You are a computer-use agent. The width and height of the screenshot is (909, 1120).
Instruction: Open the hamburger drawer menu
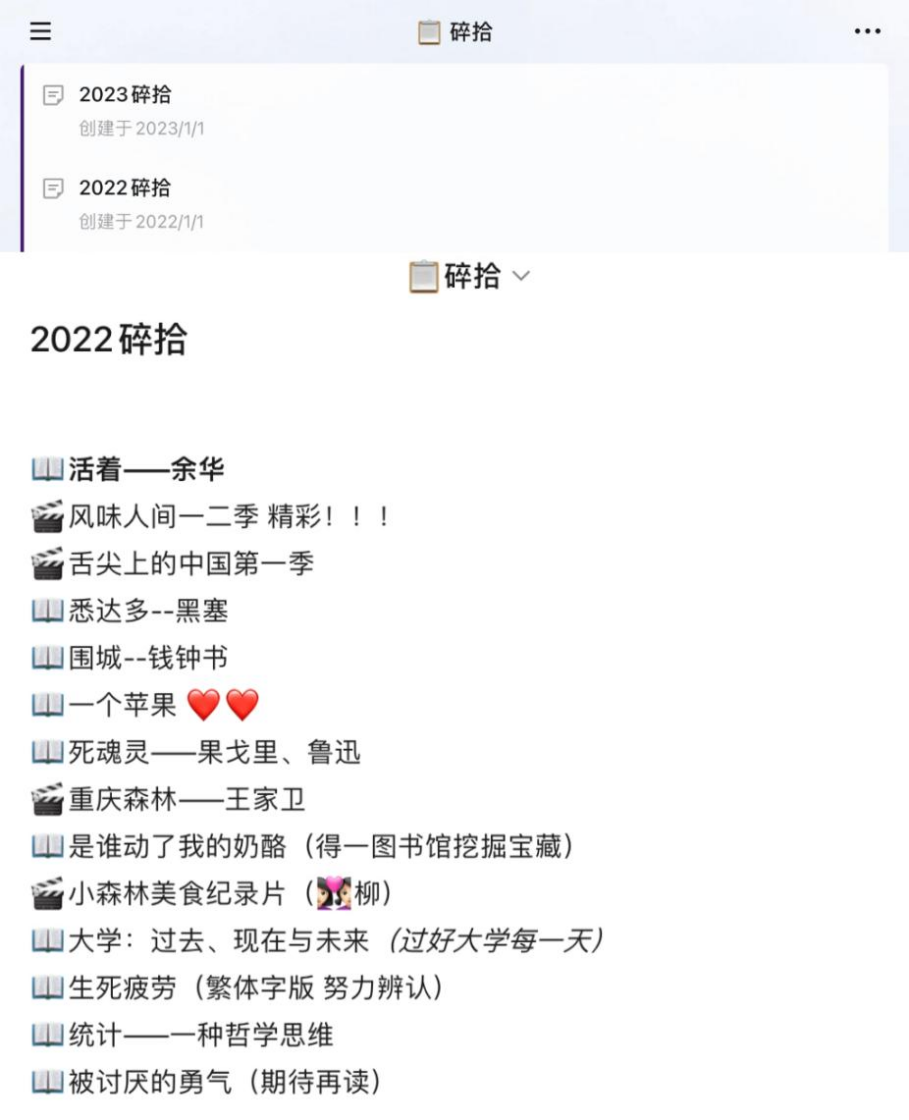(40, 32)
